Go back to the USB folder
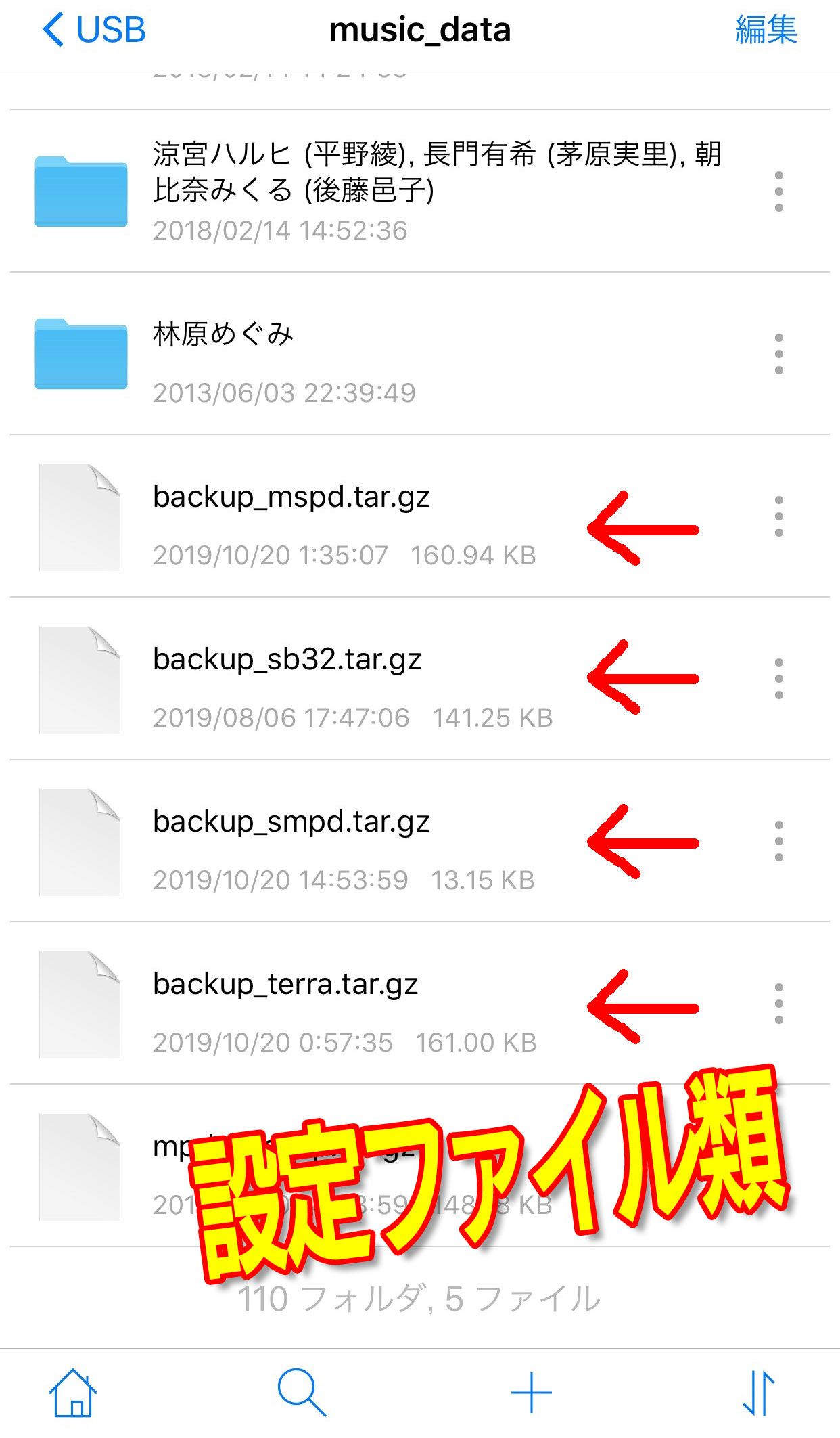Viewport: 840px width, 1438px height. [93, 30]
